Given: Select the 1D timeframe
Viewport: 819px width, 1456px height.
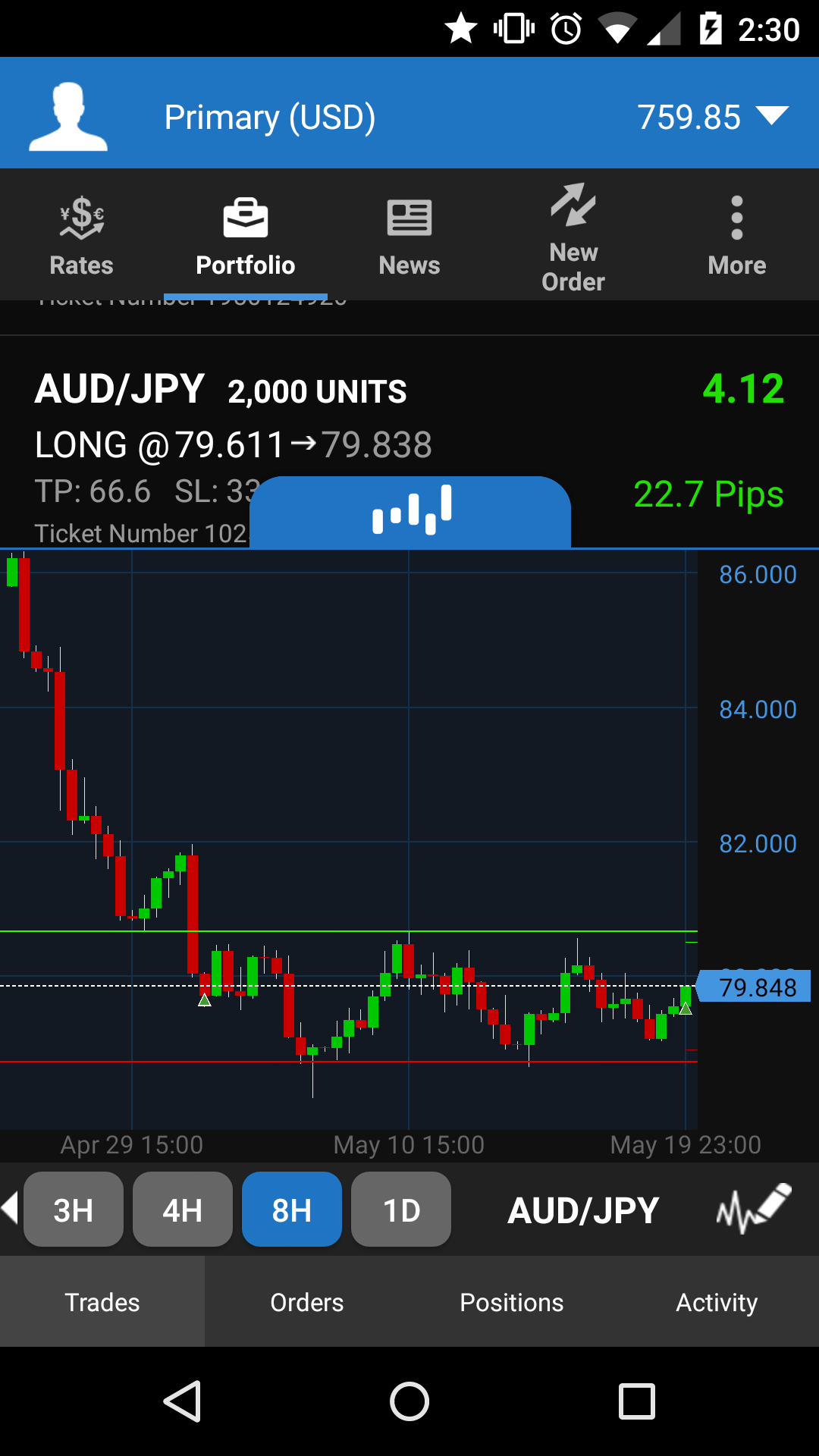Looking at the screenshot, I should point(401,1210).
